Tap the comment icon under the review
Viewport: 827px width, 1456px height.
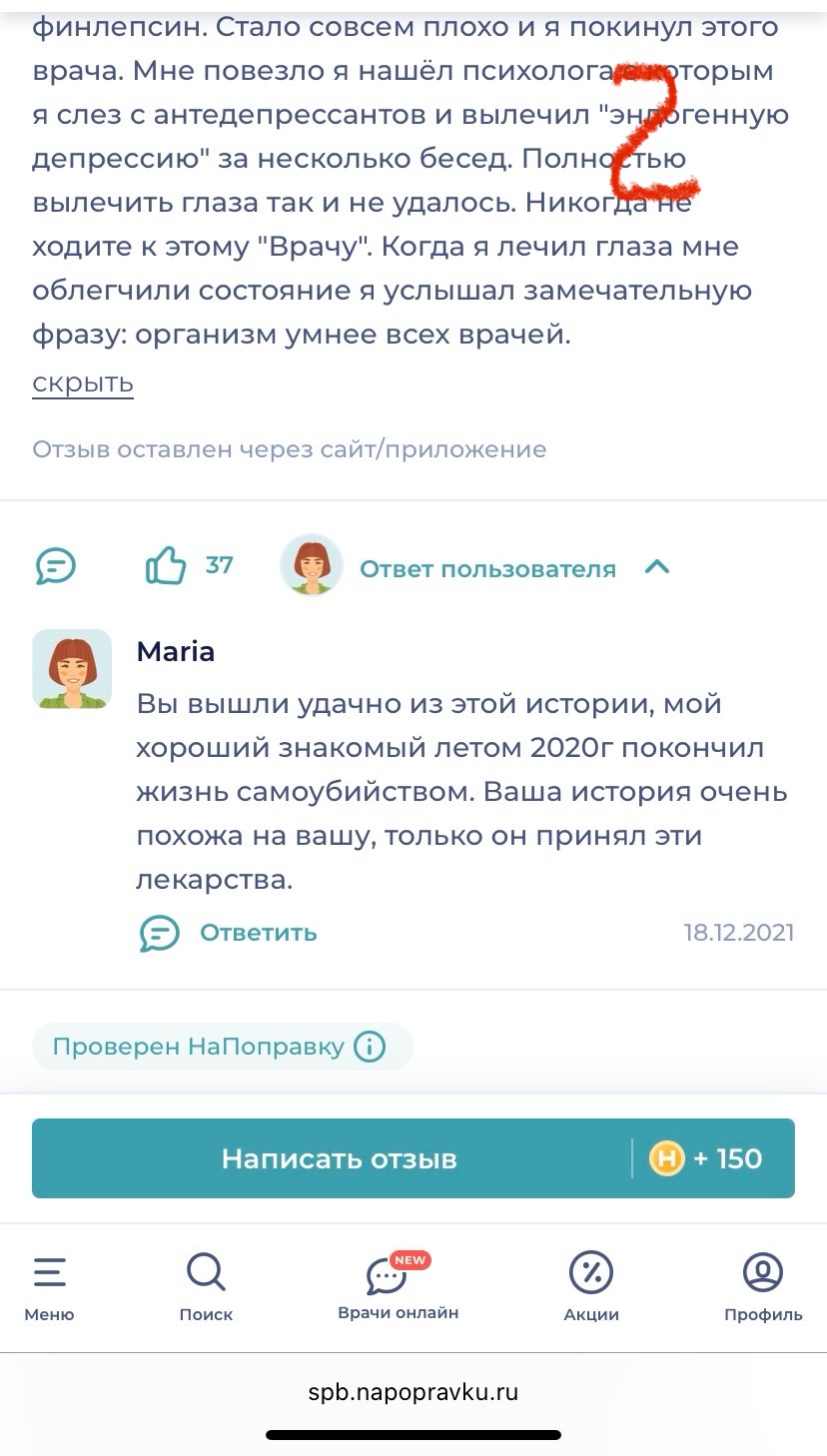(56, 567)
